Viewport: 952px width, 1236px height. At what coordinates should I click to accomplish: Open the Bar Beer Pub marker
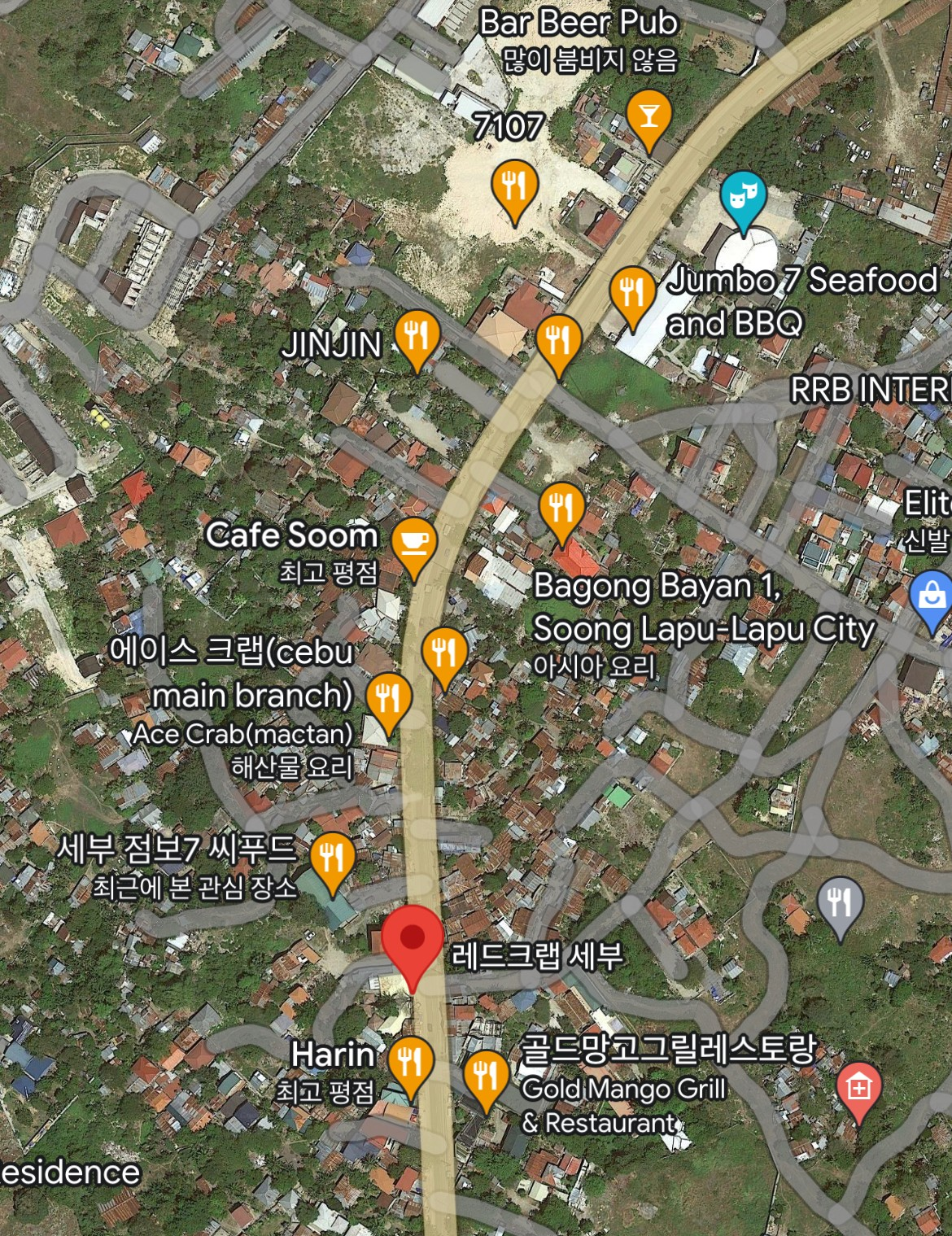[648, 117]
